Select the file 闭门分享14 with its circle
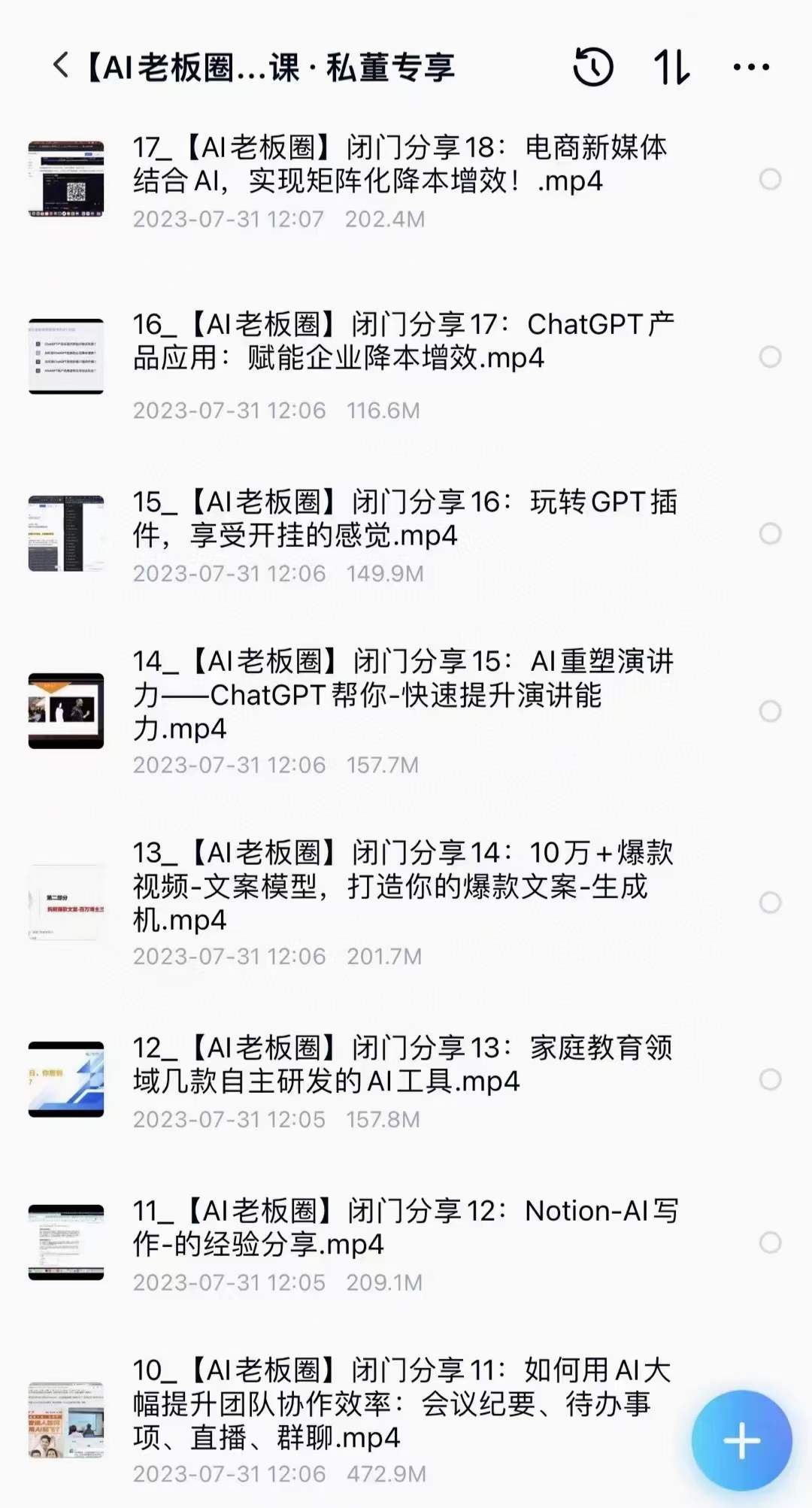 tap(770, 902)
